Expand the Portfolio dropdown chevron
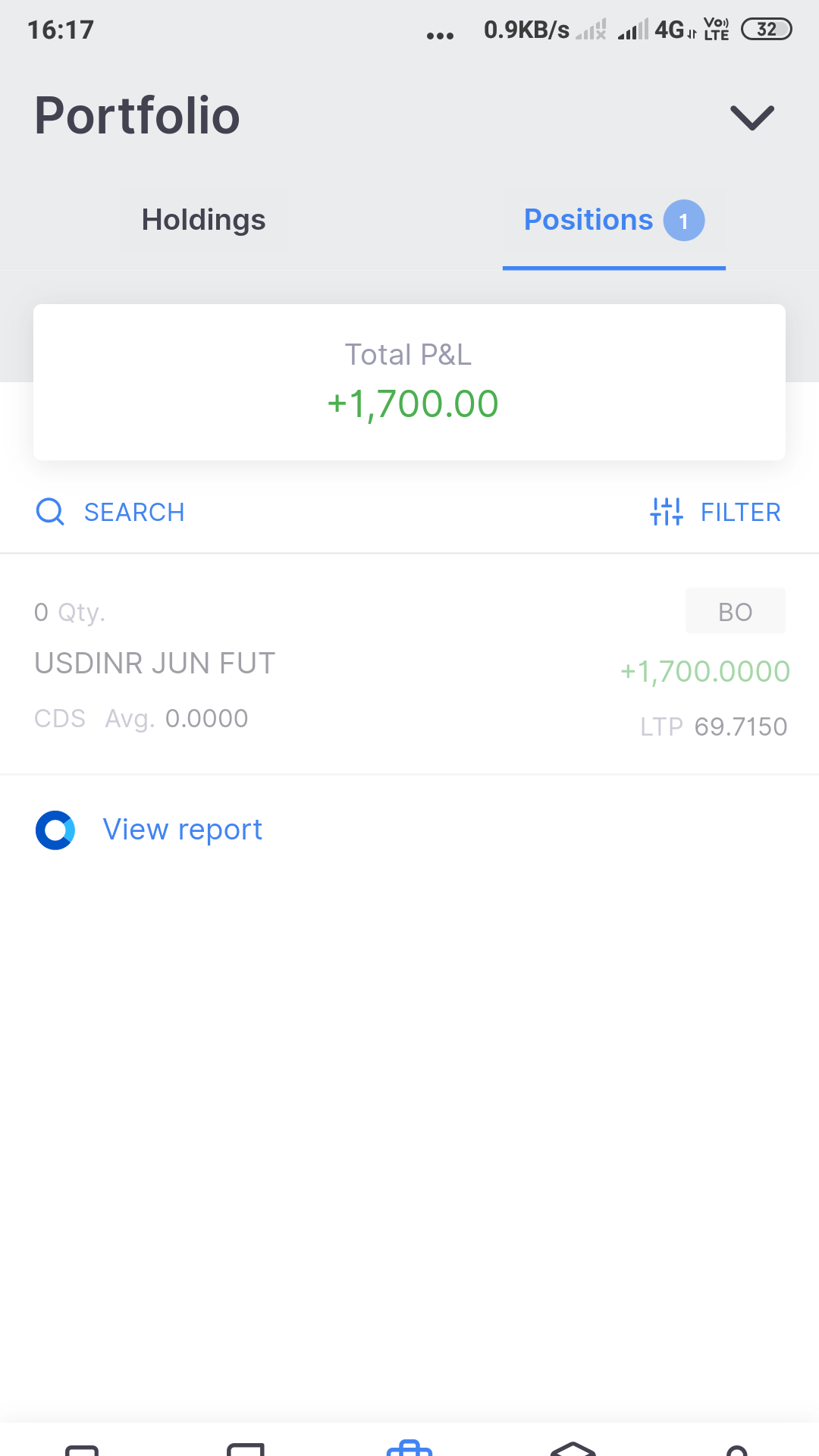The height and width of the screenshot is (1456, 819). click(x=752, y=118)
